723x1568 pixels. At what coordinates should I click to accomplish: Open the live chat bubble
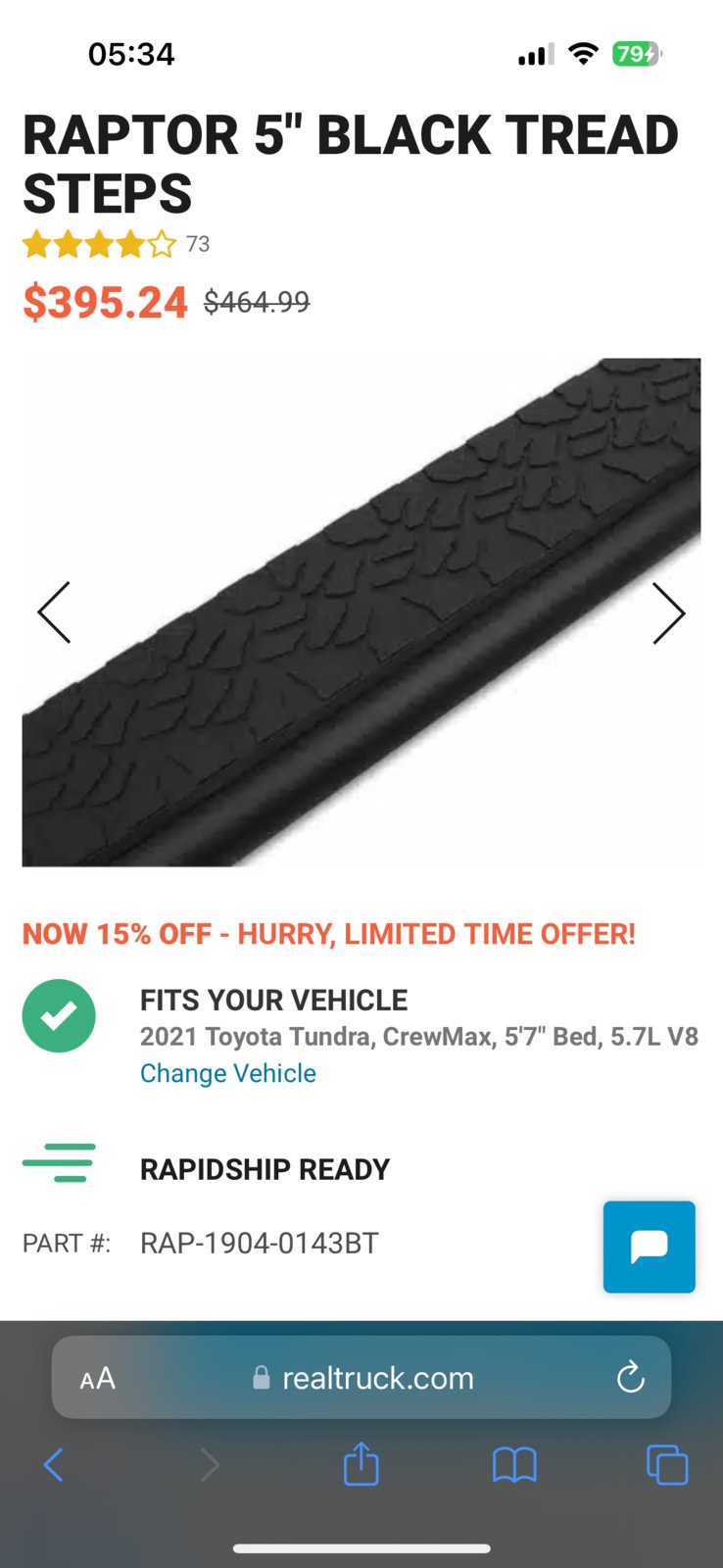pos(649,1247)
